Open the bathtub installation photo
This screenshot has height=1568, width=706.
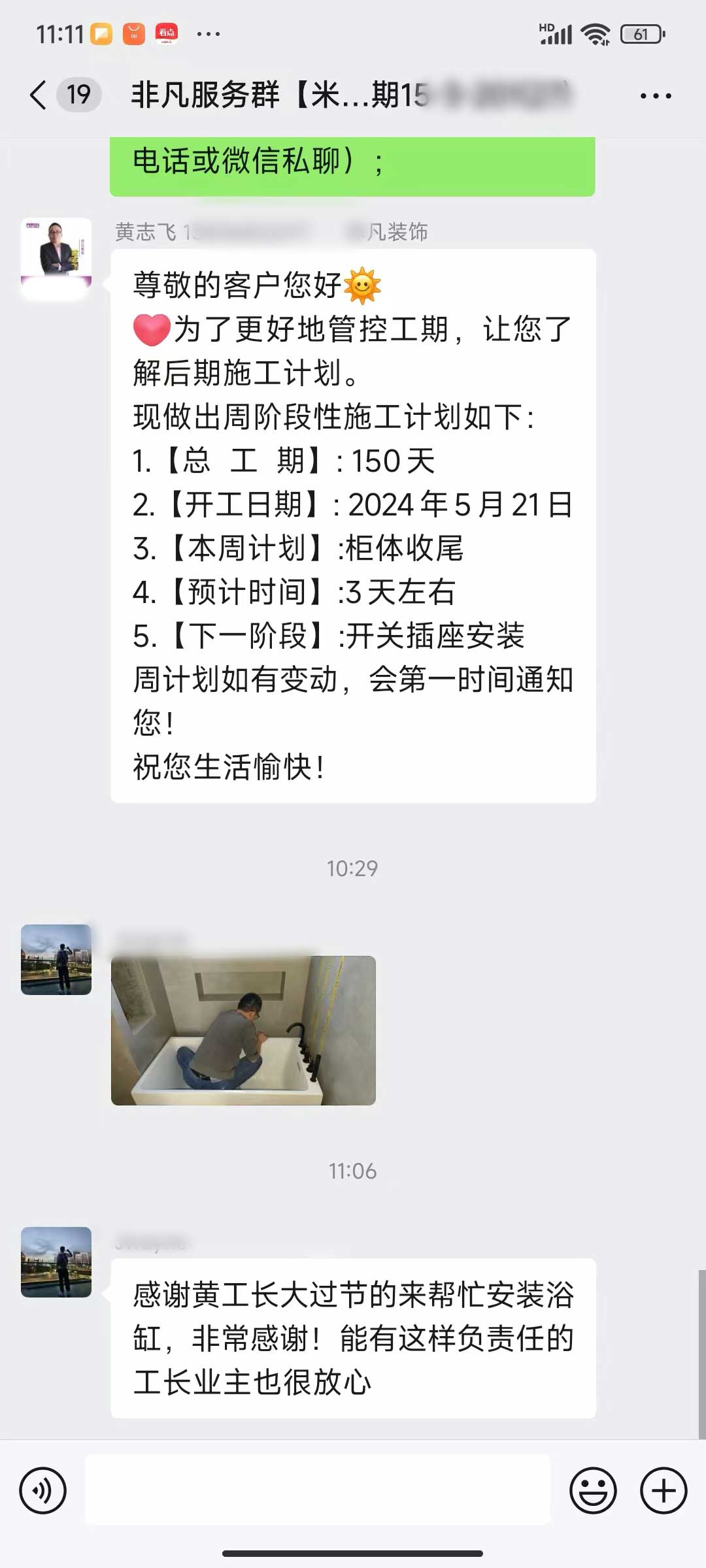point(243,1030)
